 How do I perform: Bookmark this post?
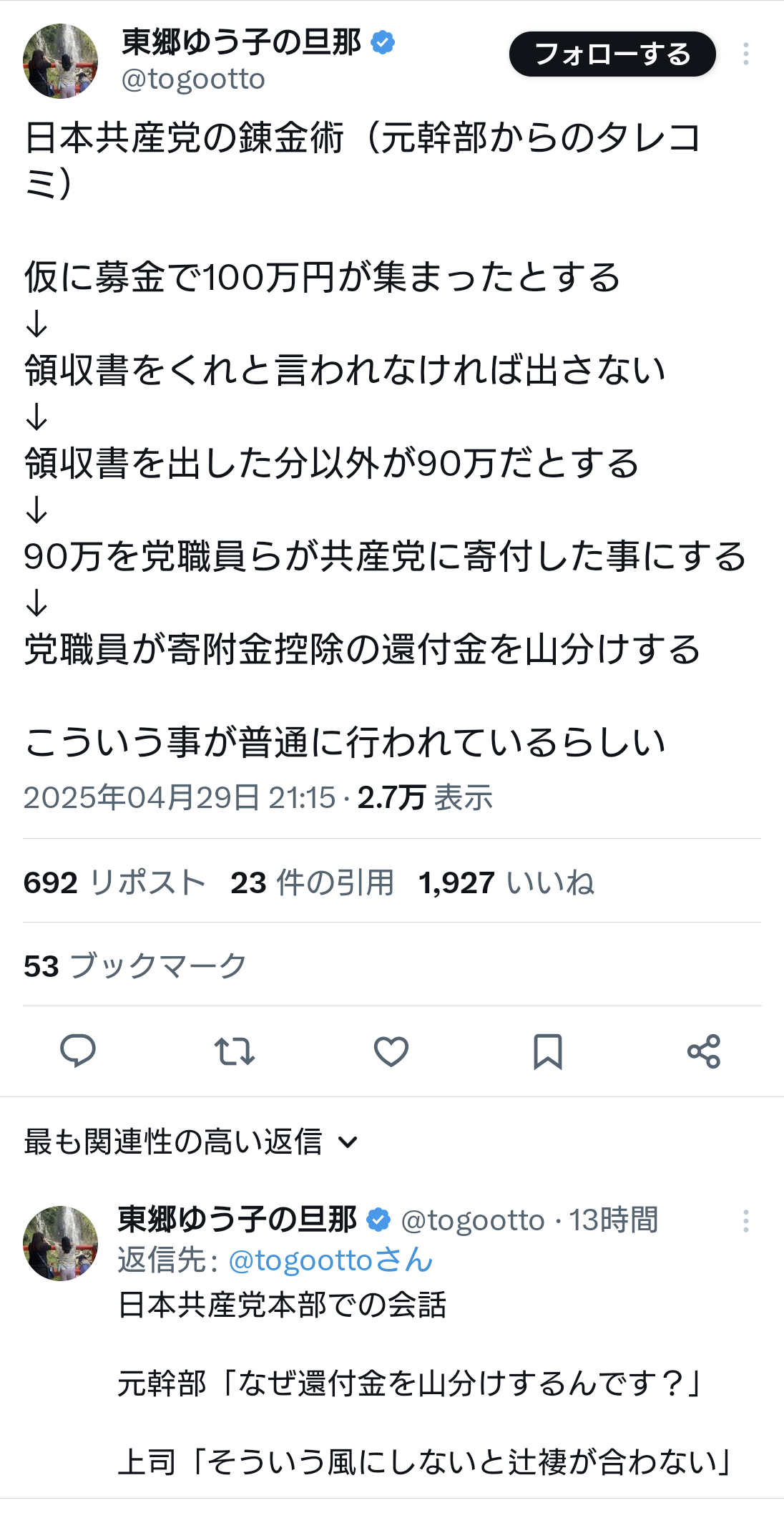tap(548, 1051)
